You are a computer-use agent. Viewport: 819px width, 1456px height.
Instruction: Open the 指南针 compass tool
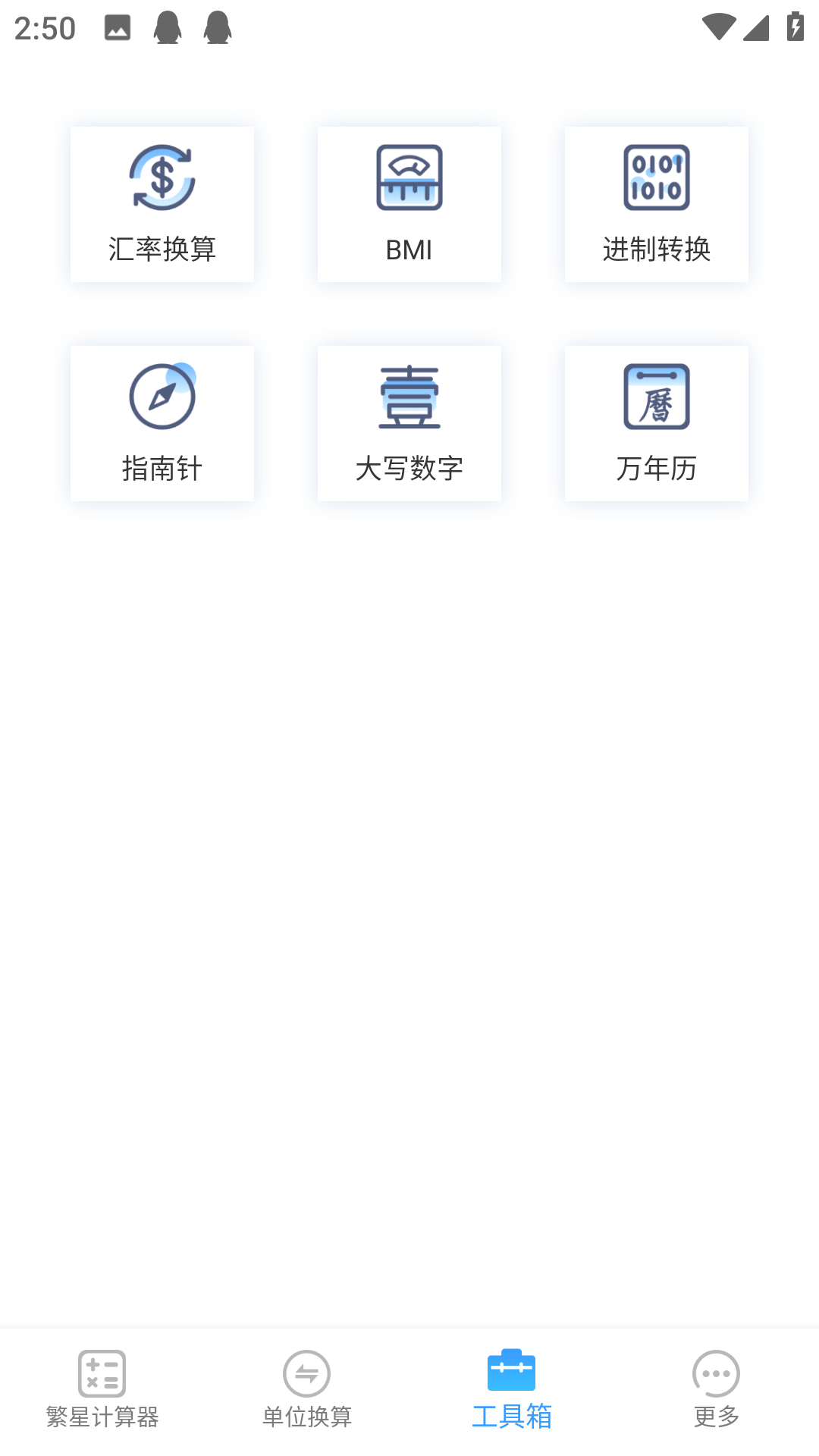point(162,423)
